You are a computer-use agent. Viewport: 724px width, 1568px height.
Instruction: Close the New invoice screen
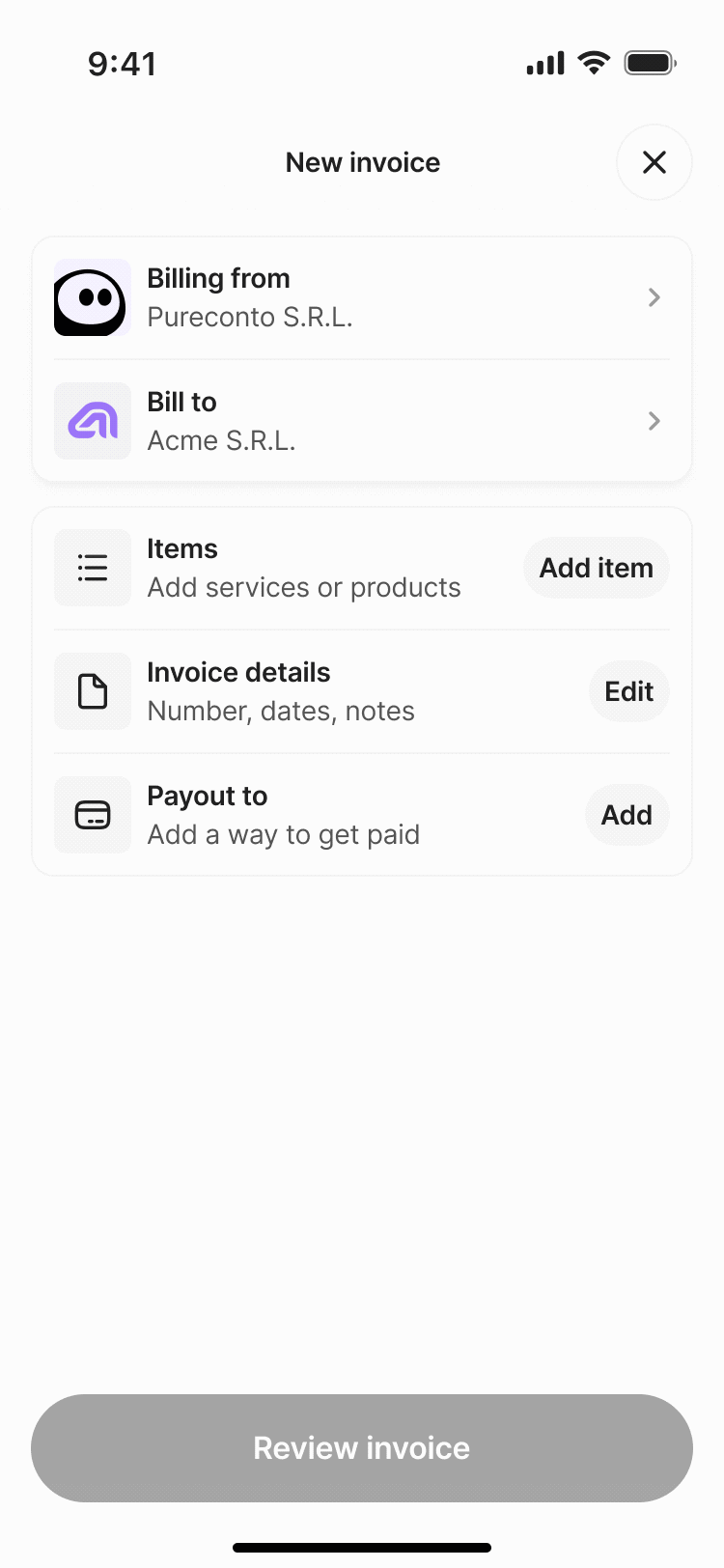point(654,162)
